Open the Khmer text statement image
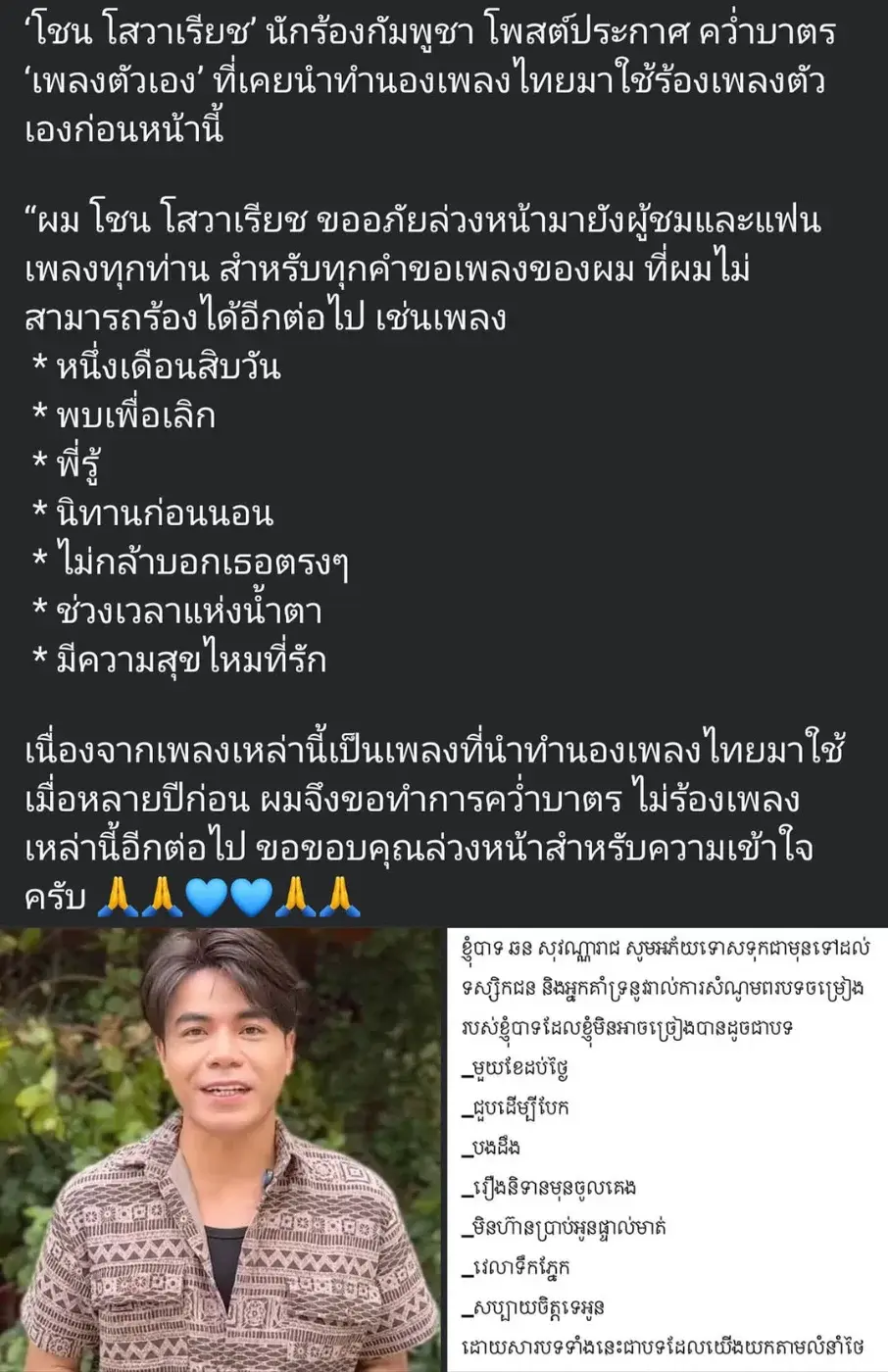 pyautogui.click(x=667, y=1150)
